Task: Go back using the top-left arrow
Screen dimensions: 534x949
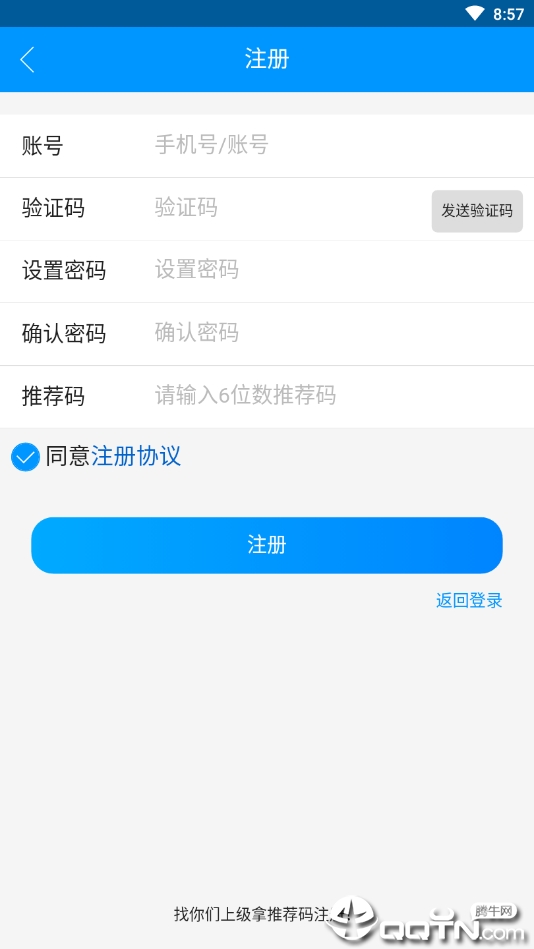Action: 27,60
